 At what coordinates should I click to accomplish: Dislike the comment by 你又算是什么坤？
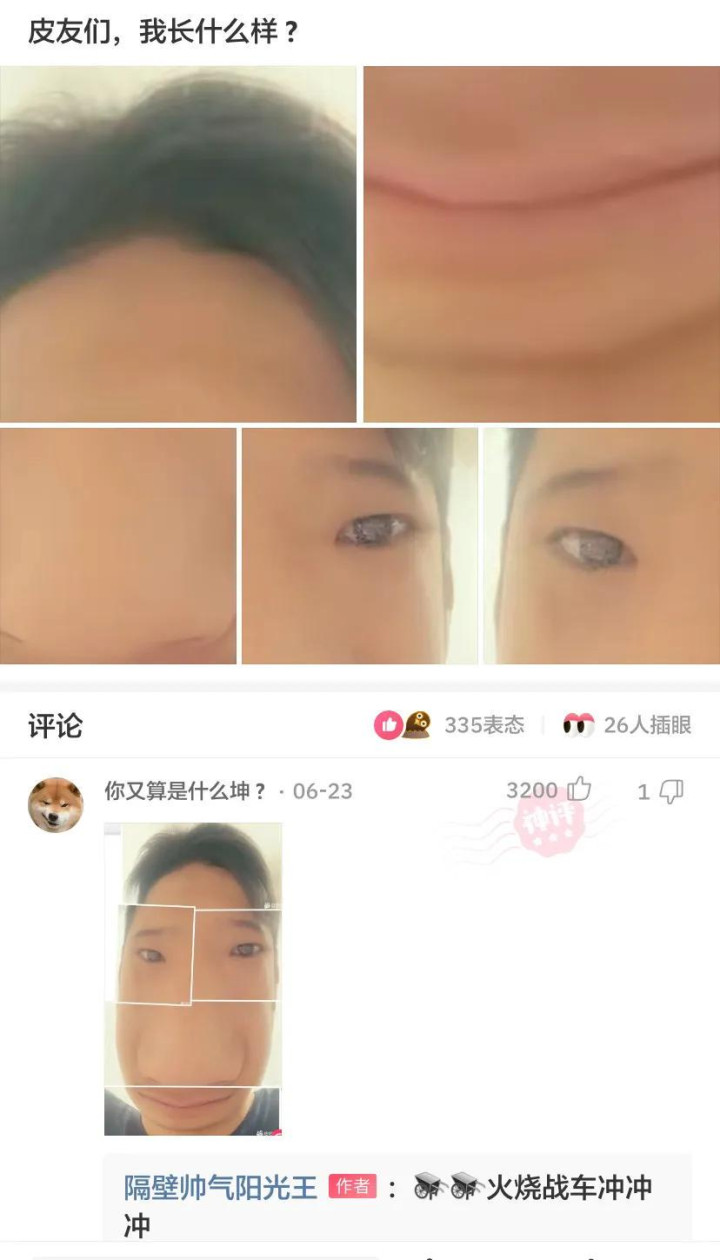672,792
